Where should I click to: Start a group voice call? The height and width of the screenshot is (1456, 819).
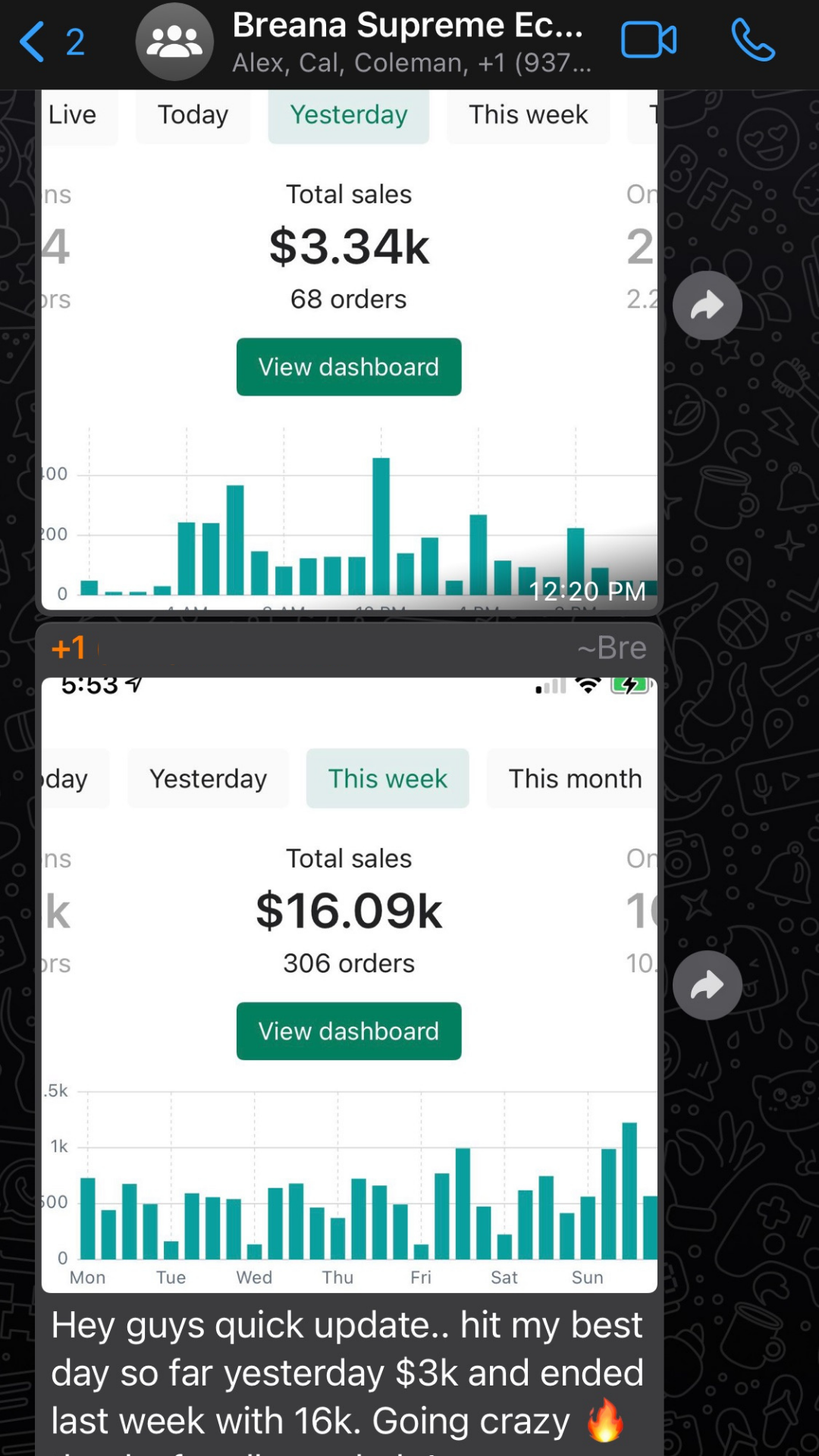[752, 41]
